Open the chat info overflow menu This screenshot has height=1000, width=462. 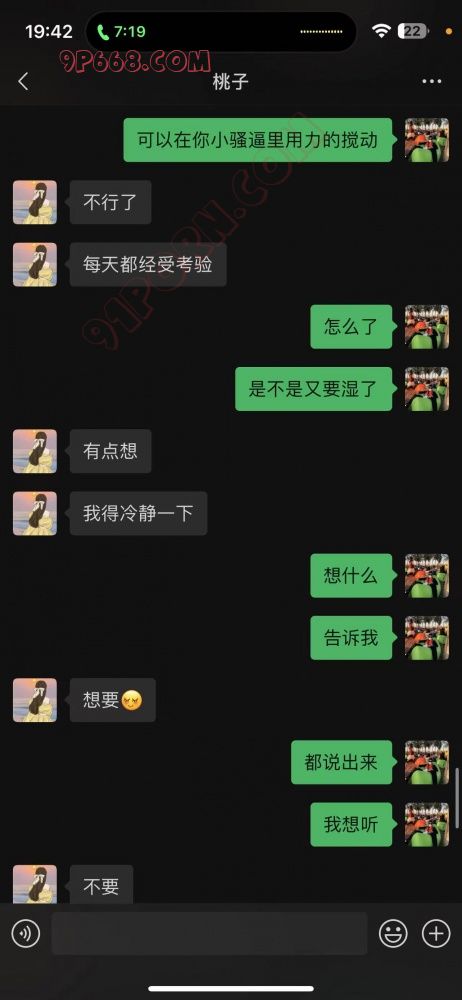(432, 82)
